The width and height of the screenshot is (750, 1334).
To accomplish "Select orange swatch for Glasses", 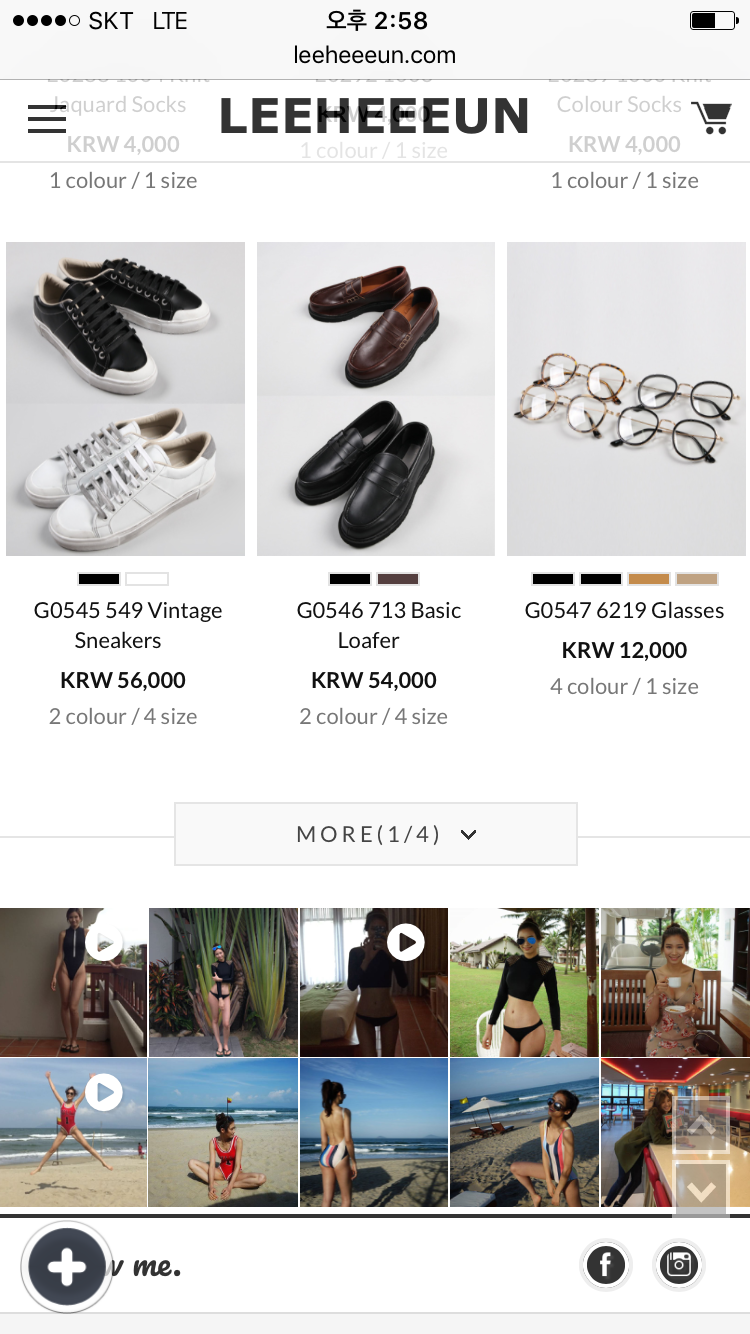I will 648,579.
